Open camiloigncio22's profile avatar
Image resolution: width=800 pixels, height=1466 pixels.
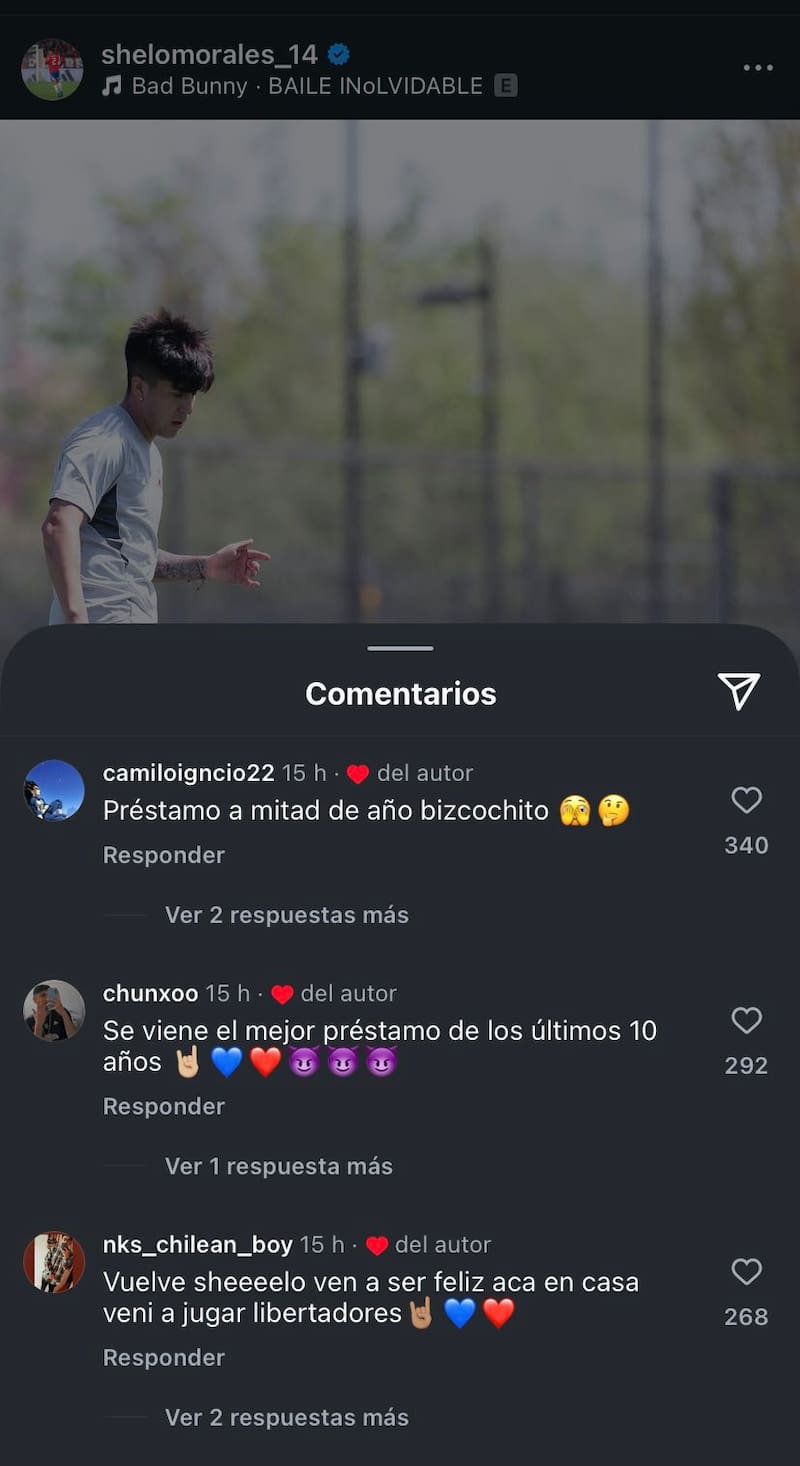54,791
